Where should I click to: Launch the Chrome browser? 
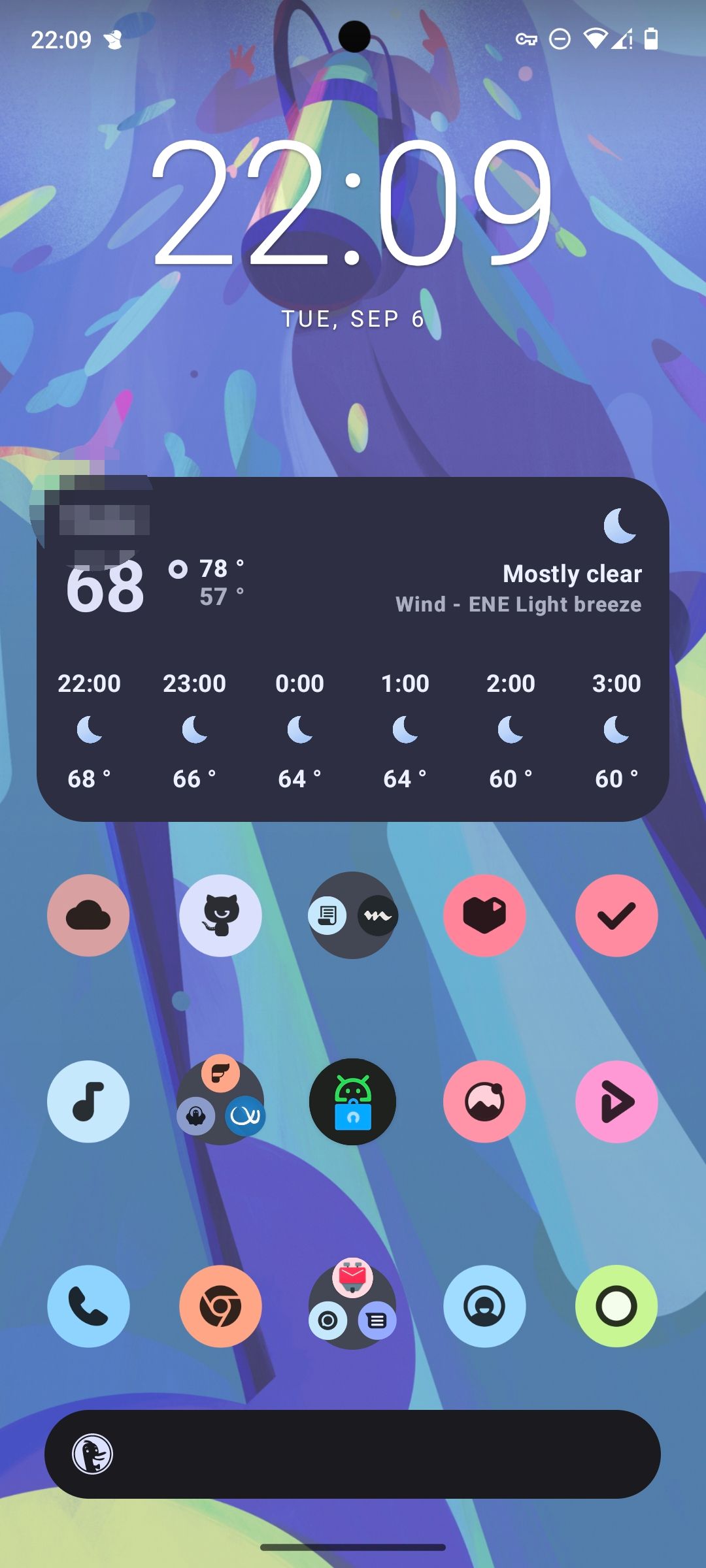click(220, 1306)
